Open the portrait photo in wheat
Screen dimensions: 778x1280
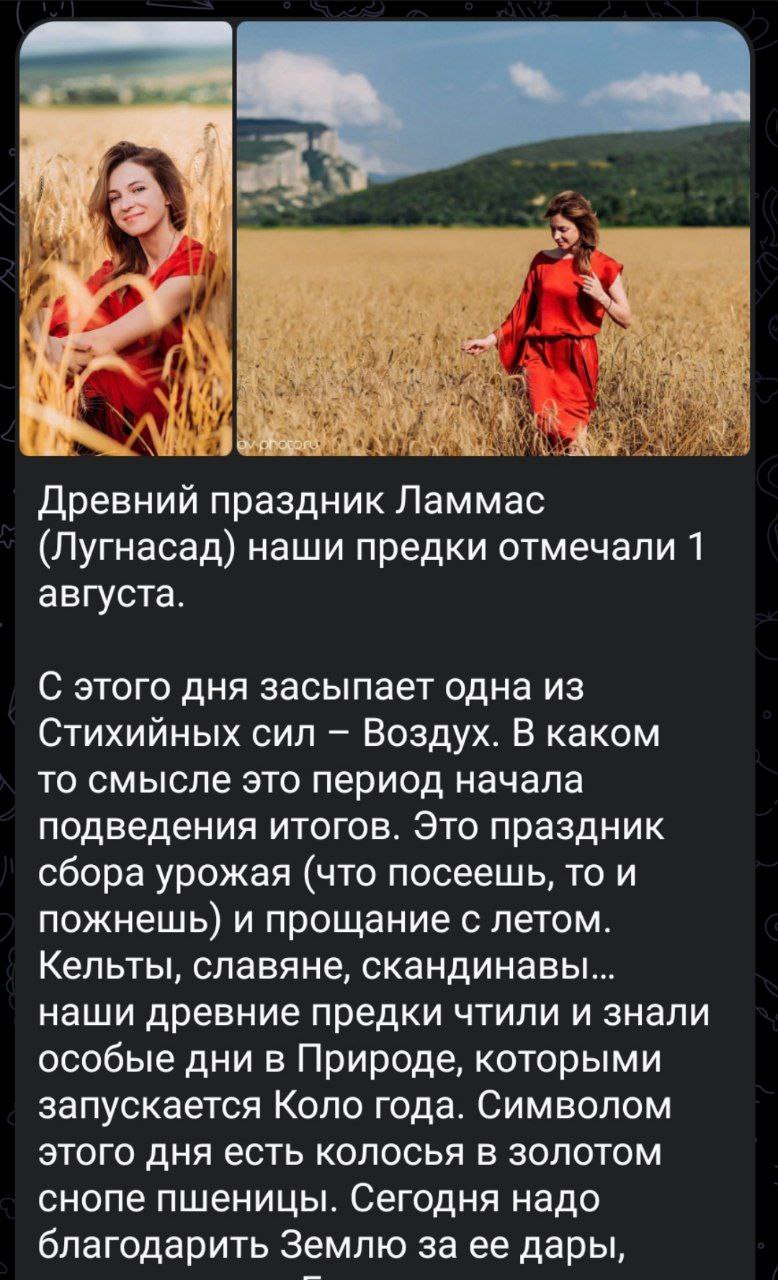[x=126, y=240]
